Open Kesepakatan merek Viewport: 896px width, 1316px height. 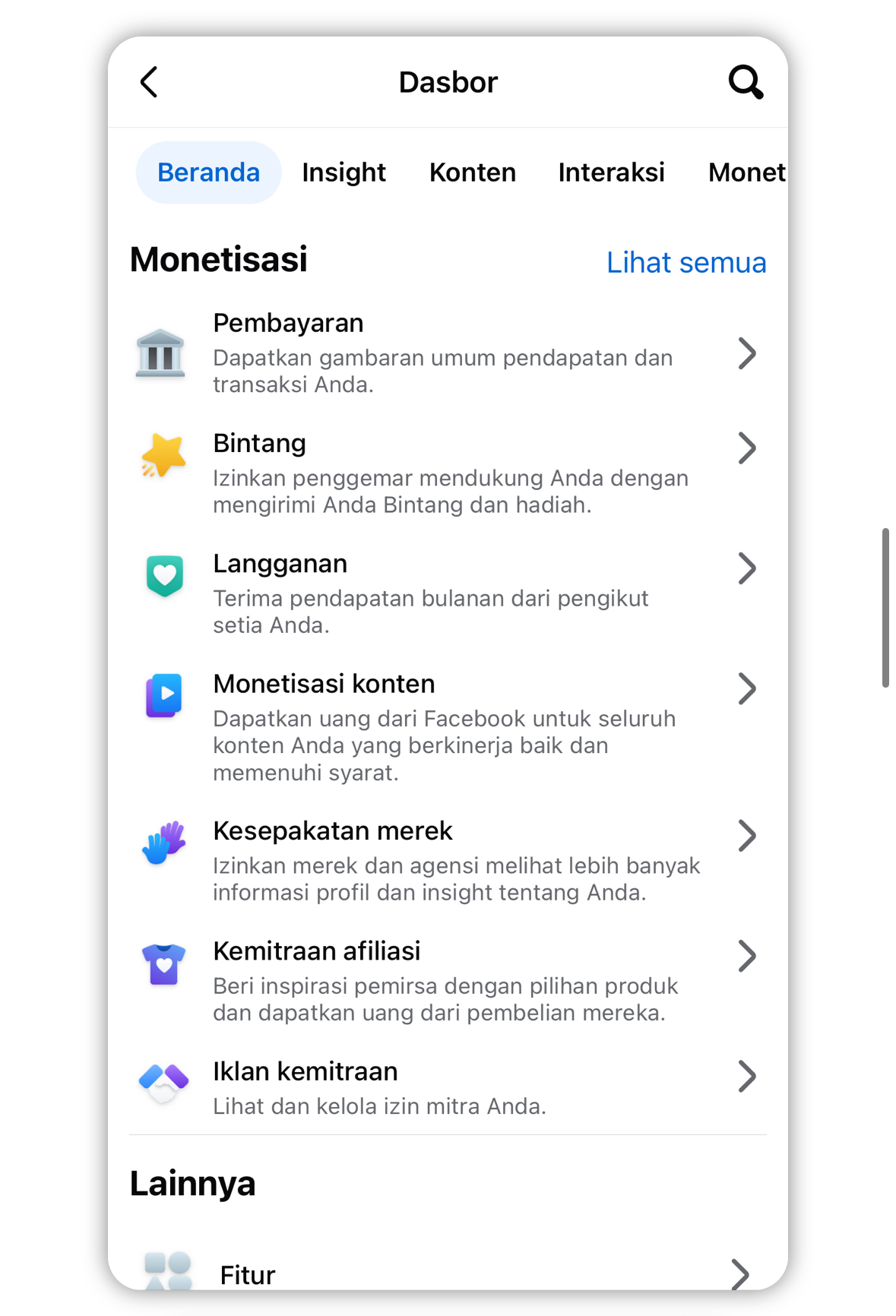447,860
